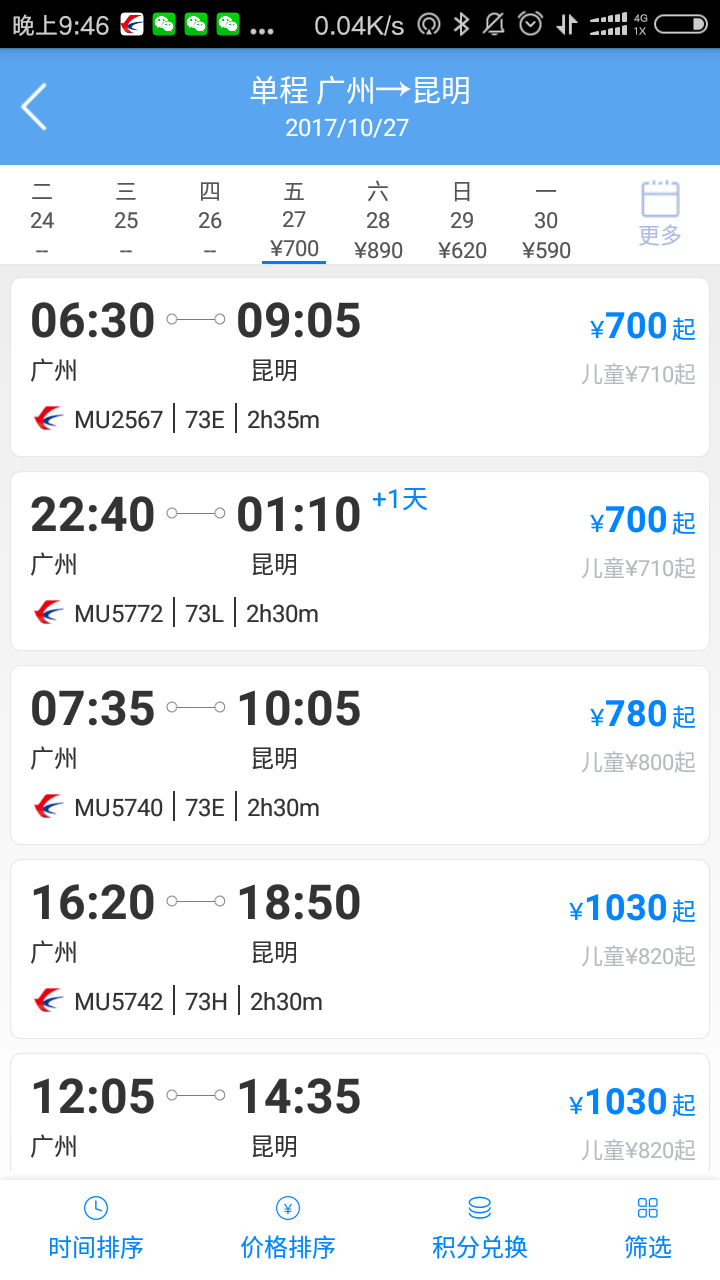Select Saturday 28 with ¥890 fare
Screen dimensions: 720x1280
coord(378,220)
